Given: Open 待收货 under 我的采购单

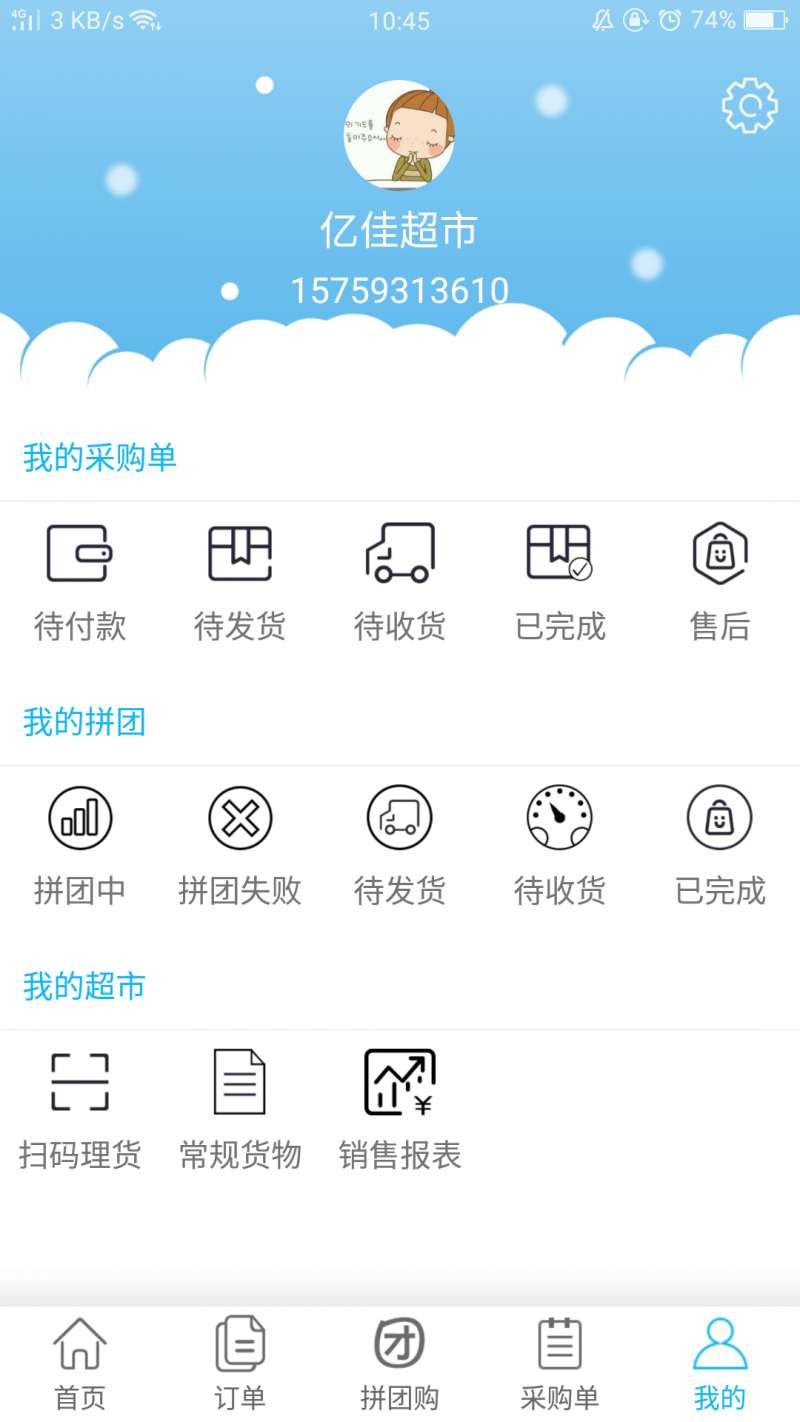Looking at the screenshot, I should pyautogui.click(x=400, y=582).
